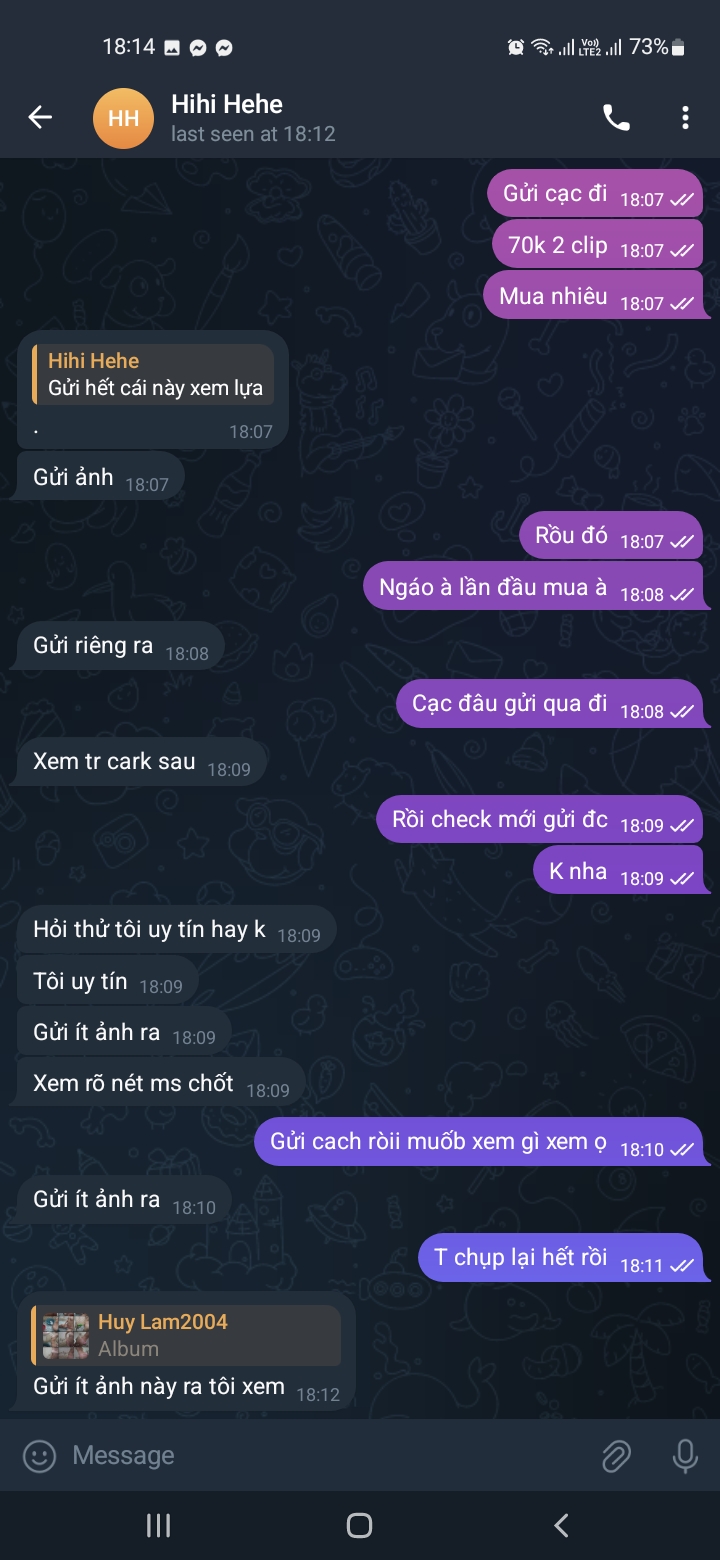Image resolution: width=720 pixels, height=1560 pixels.
Task: Open the system recent apps view
Action: pos(158,1525)
